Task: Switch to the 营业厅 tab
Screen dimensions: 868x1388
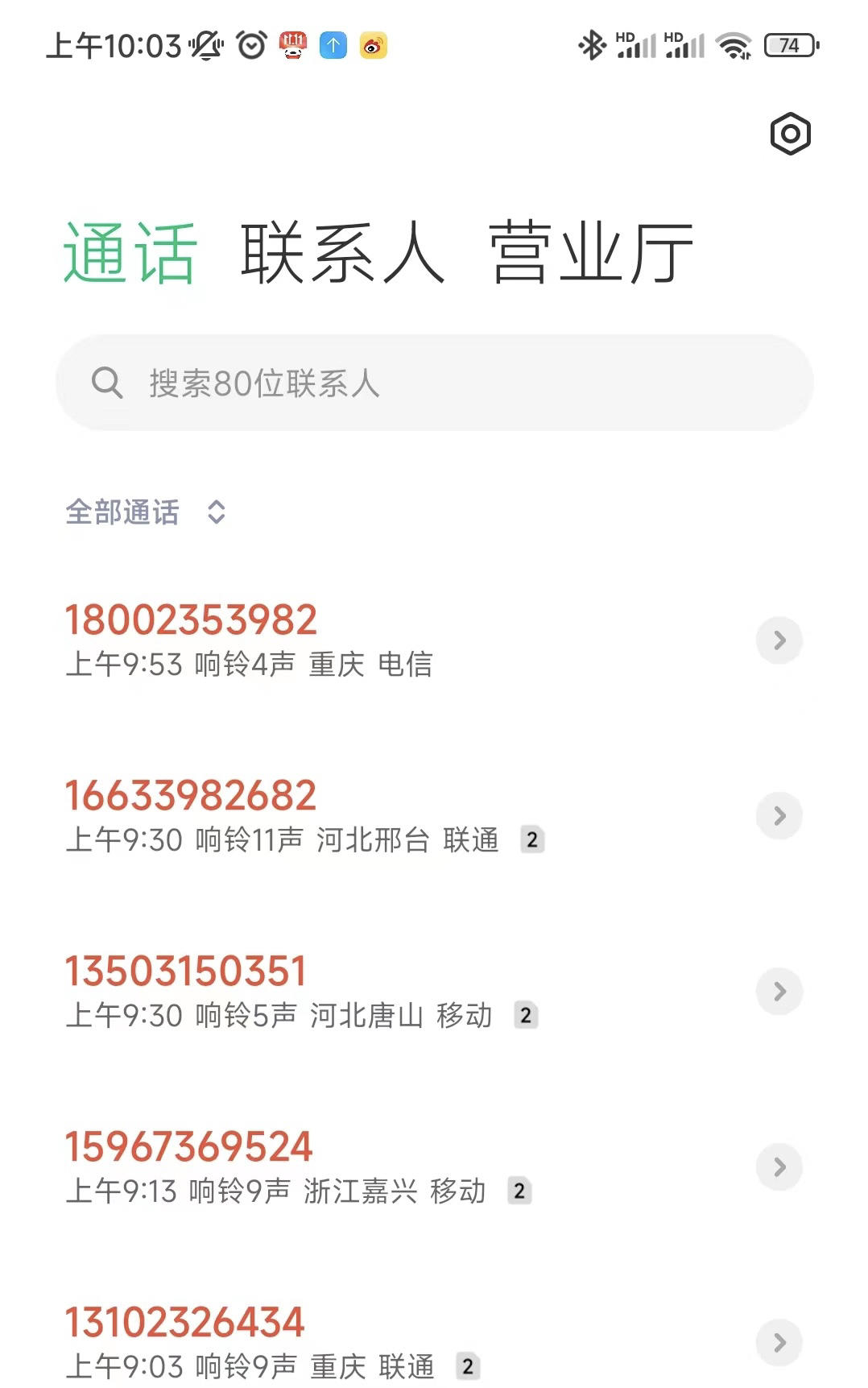Action: [591, 253]
